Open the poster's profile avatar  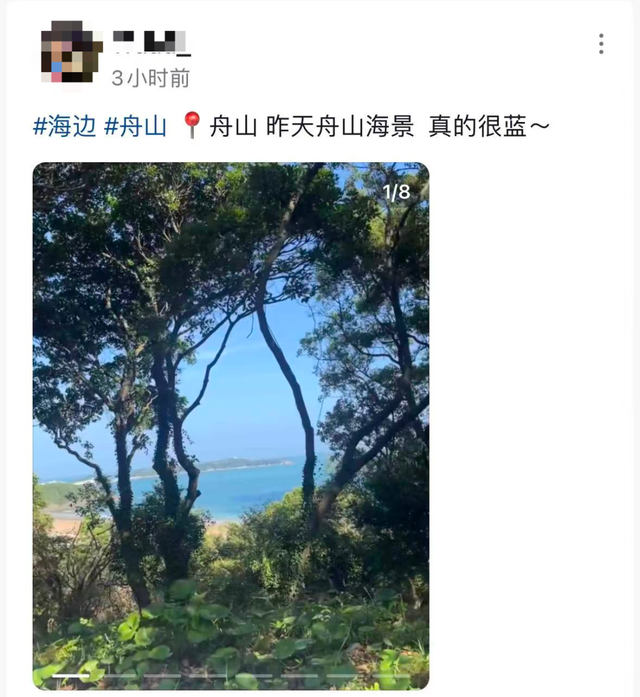[x=70, y=52]
